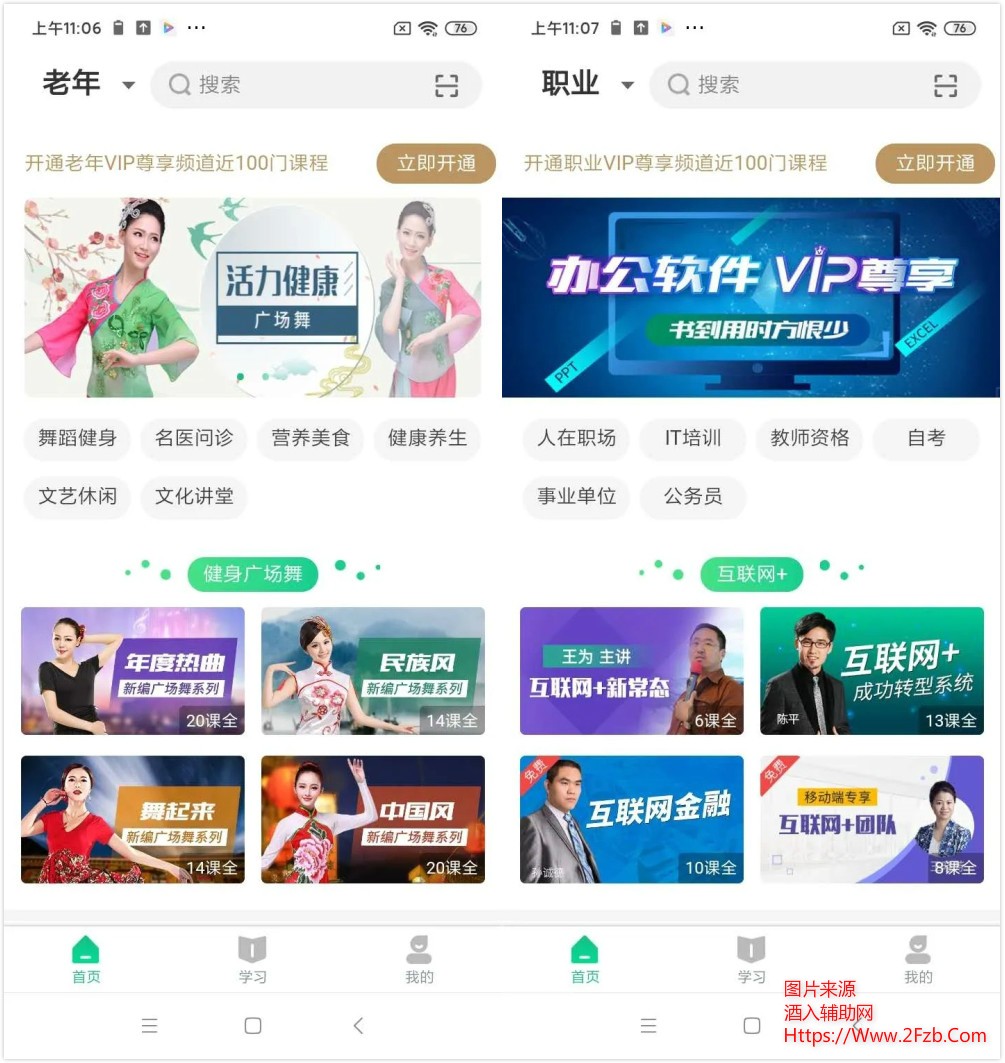Choose the 营养美食 chip
The width and height of the screenshot is (1005, 1063).
311,438
